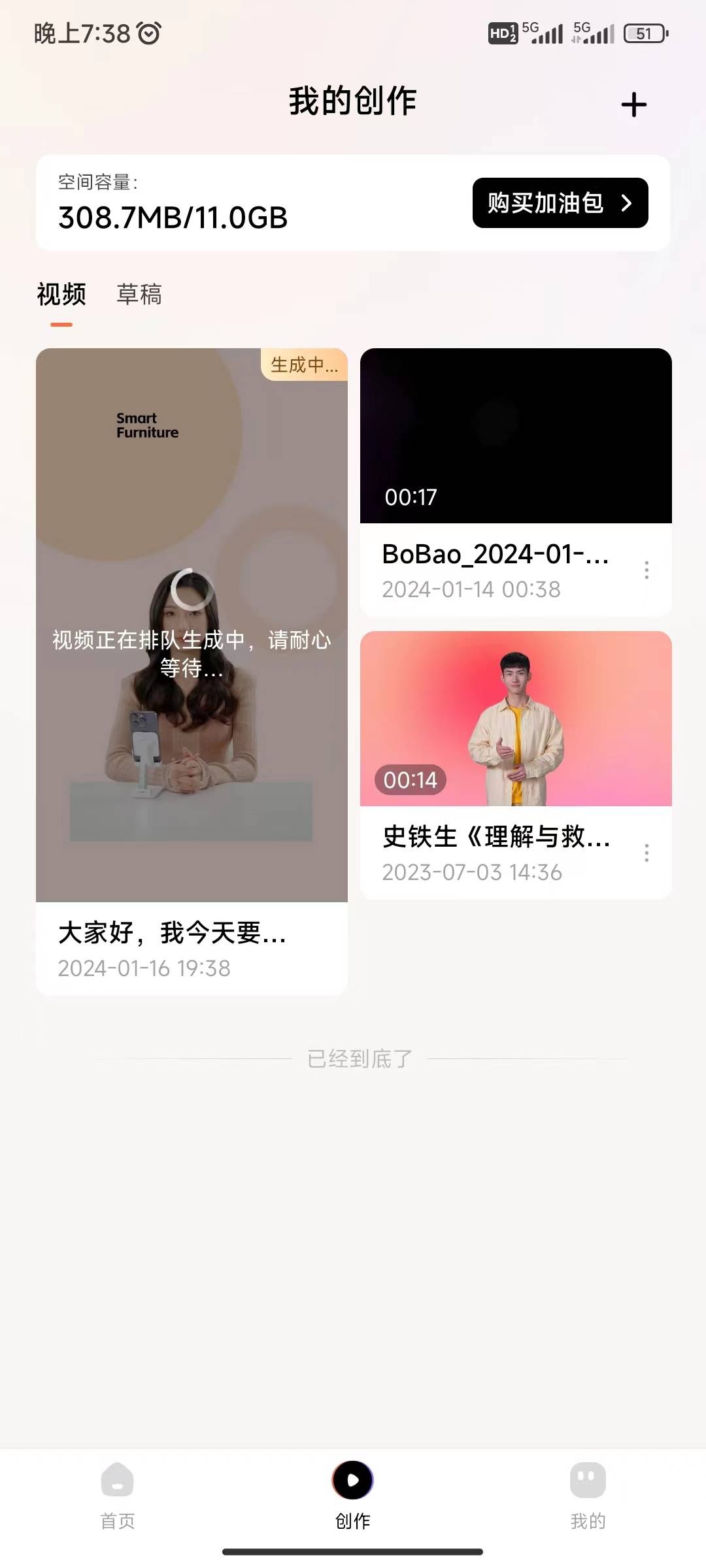706x1568 pixels.
Task: Tap 生成中 status label to expand details
Action: pyautogui.click(x=304, y=367)
